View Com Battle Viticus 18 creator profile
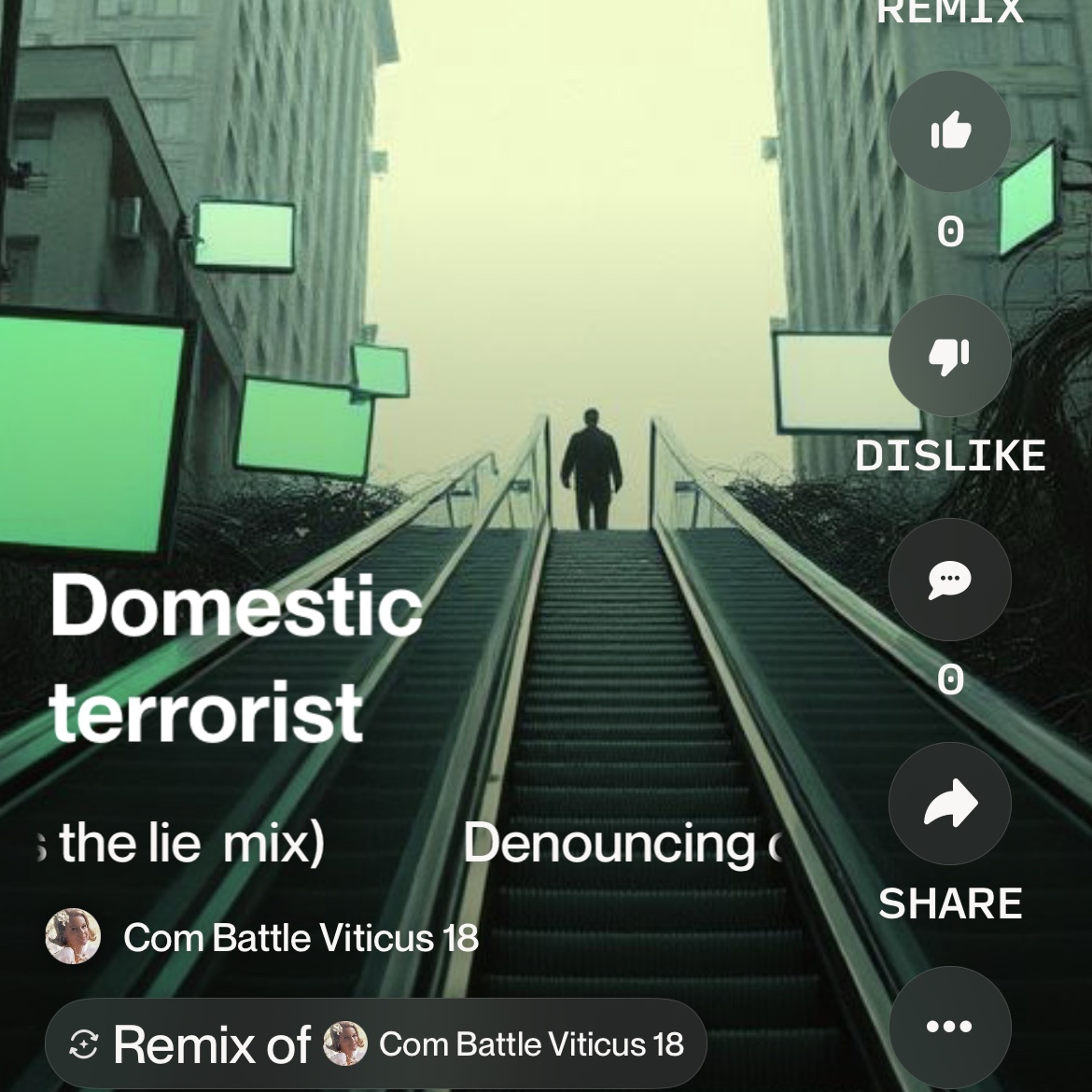The height and width of the screenshot is (1092, 1092). click(x=300, y=938)
